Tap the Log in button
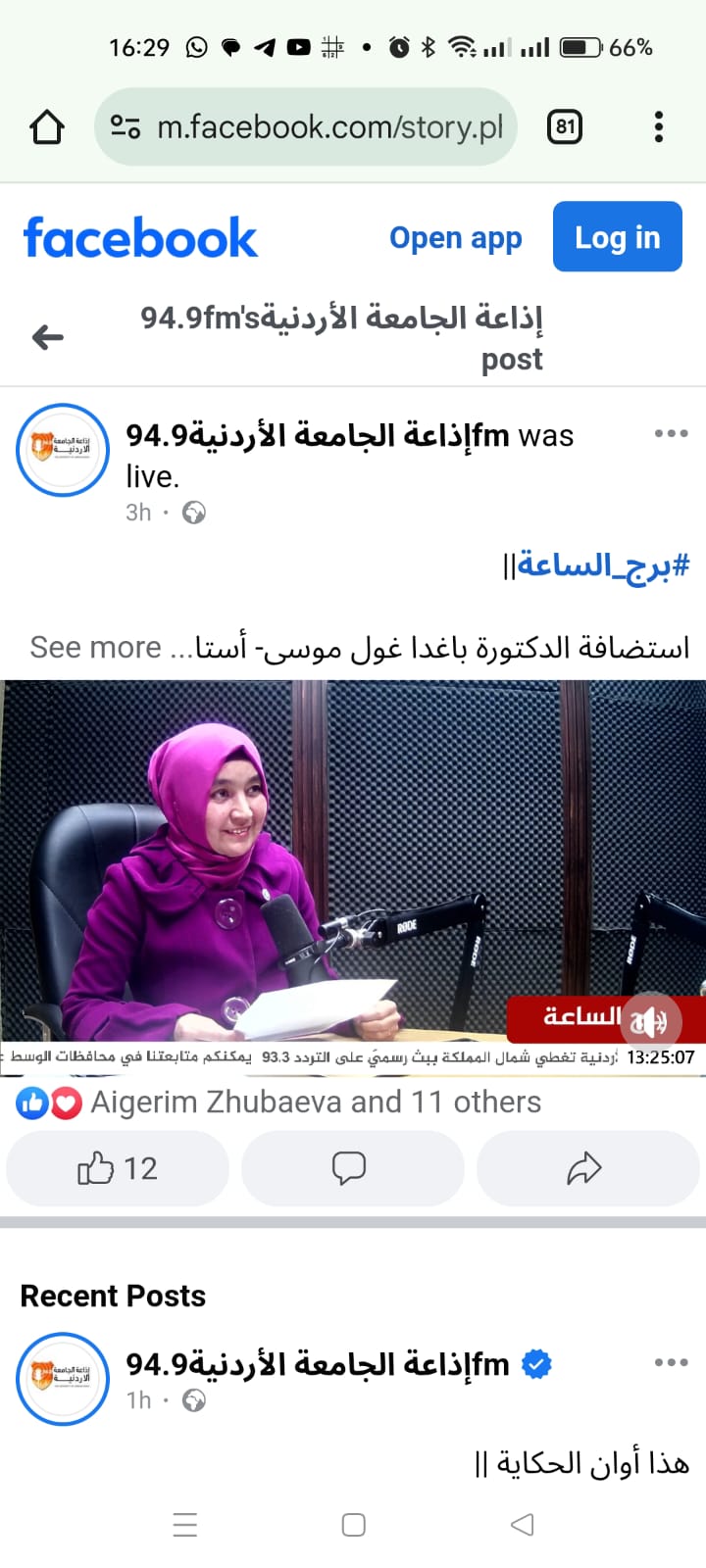The height and width of the screenshot is (1568, 706). point(617,237)
